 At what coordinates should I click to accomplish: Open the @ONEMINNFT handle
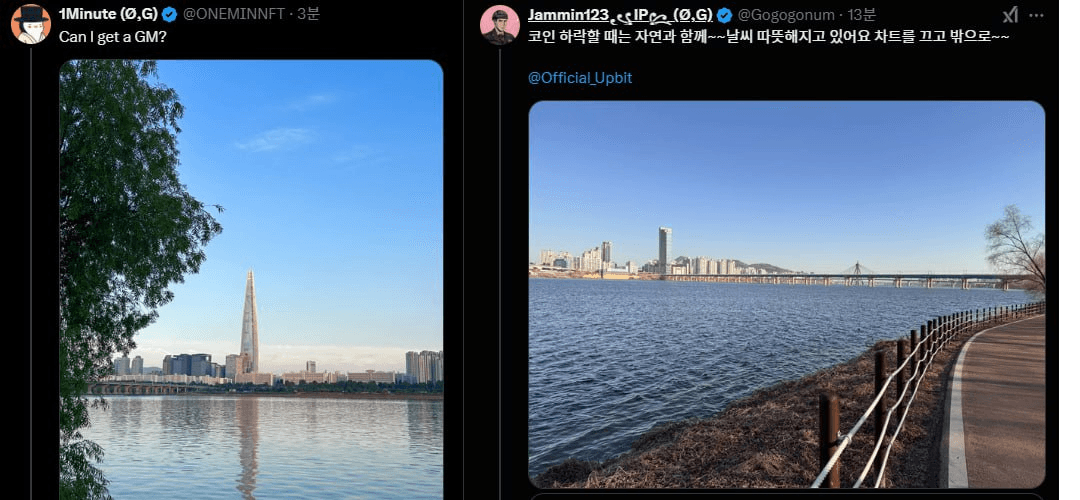click(x=236, y=14)
